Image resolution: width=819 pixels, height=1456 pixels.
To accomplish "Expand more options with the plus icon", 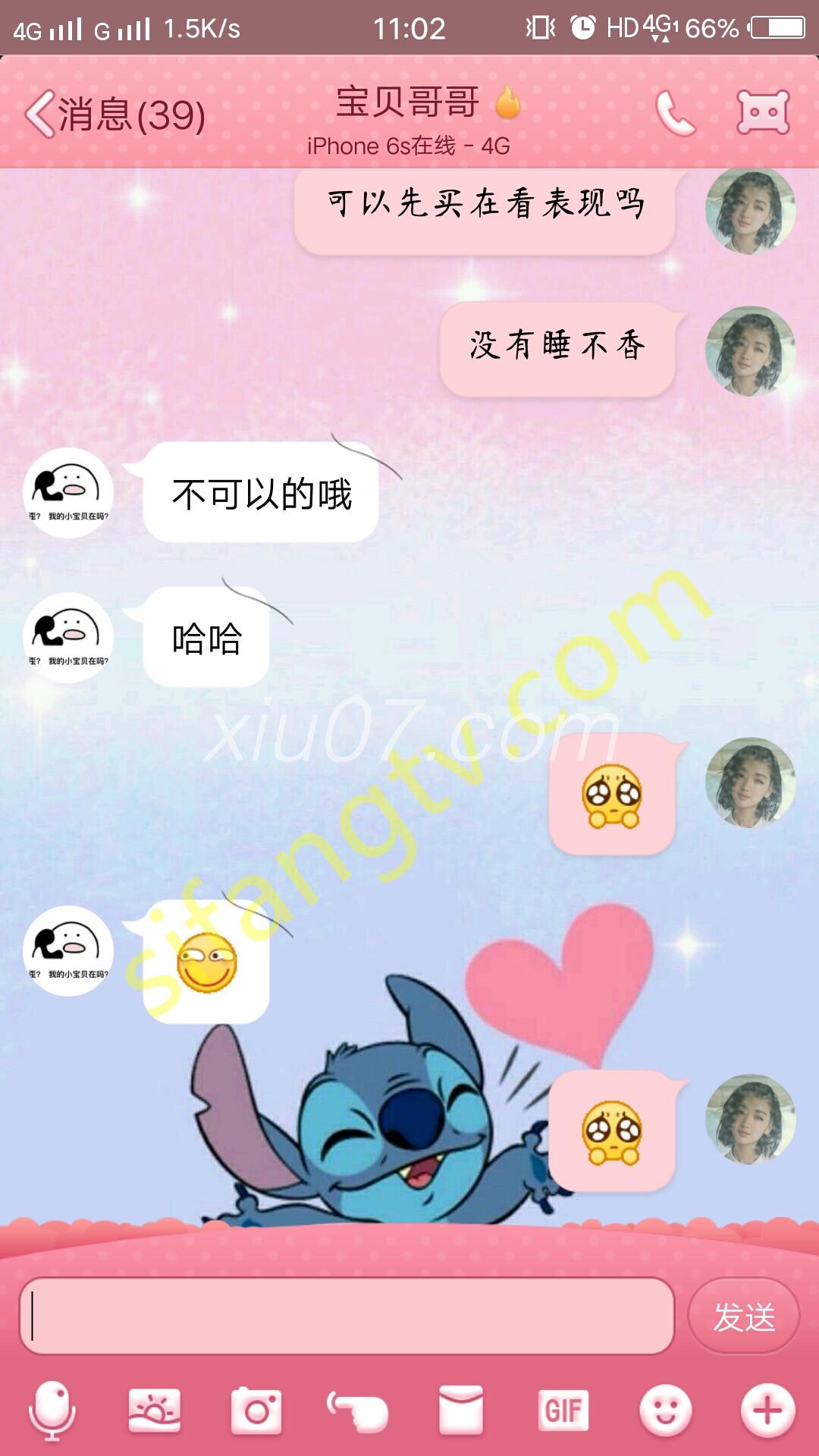I will coord(767,1410).
